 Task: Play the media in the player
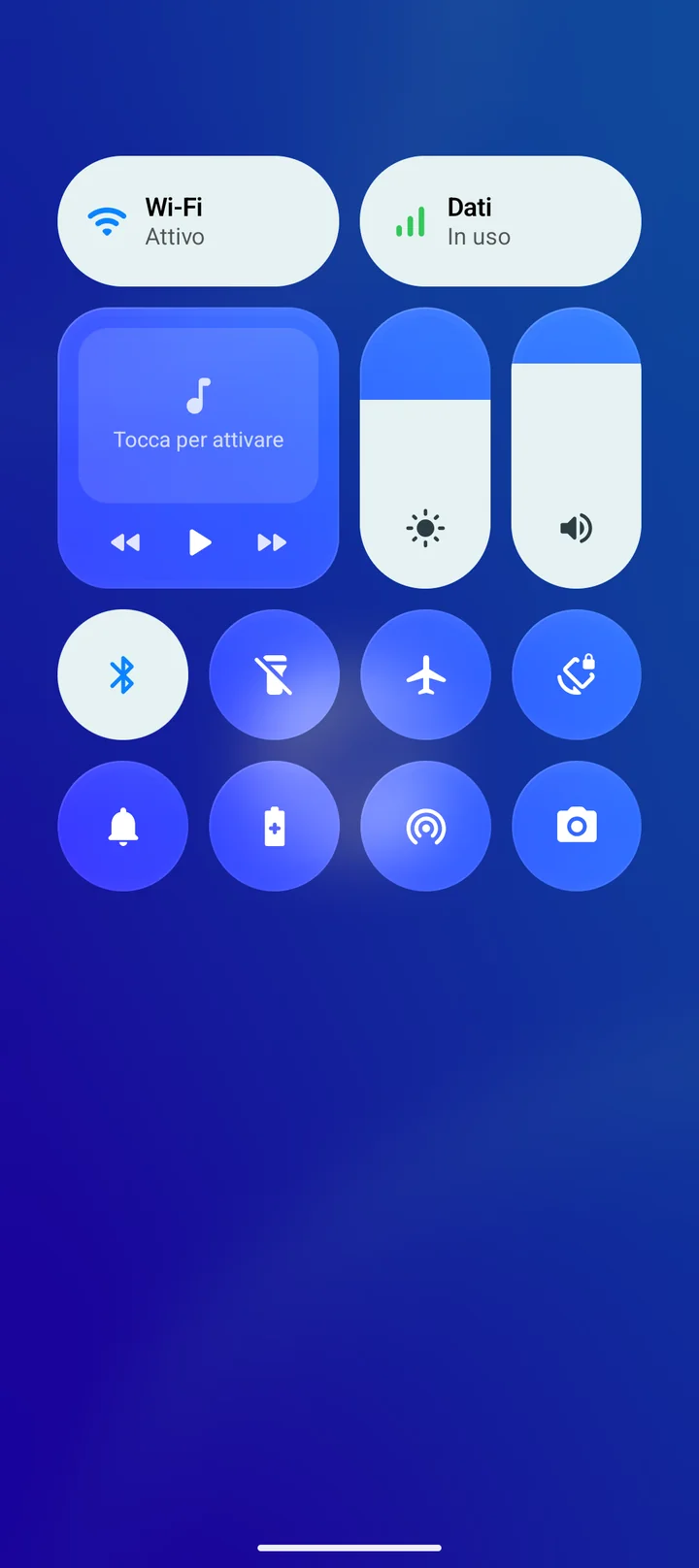click(199, 541)
